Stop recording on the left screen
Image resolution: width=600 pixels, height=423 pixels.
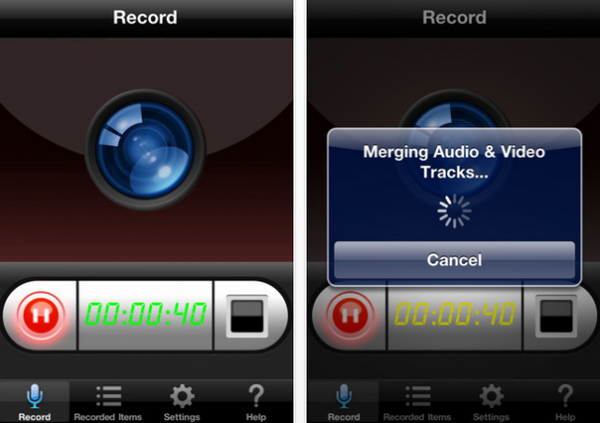click(x=245, y=315)
